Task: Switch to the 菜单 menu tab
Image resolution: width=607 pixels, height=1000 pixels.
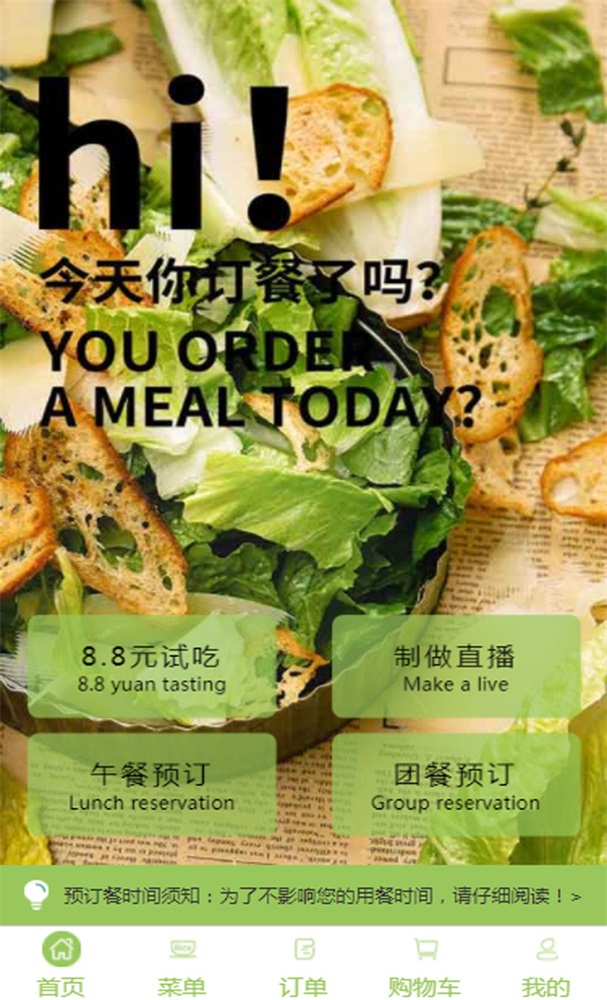Action: click(x=182, y=964)
